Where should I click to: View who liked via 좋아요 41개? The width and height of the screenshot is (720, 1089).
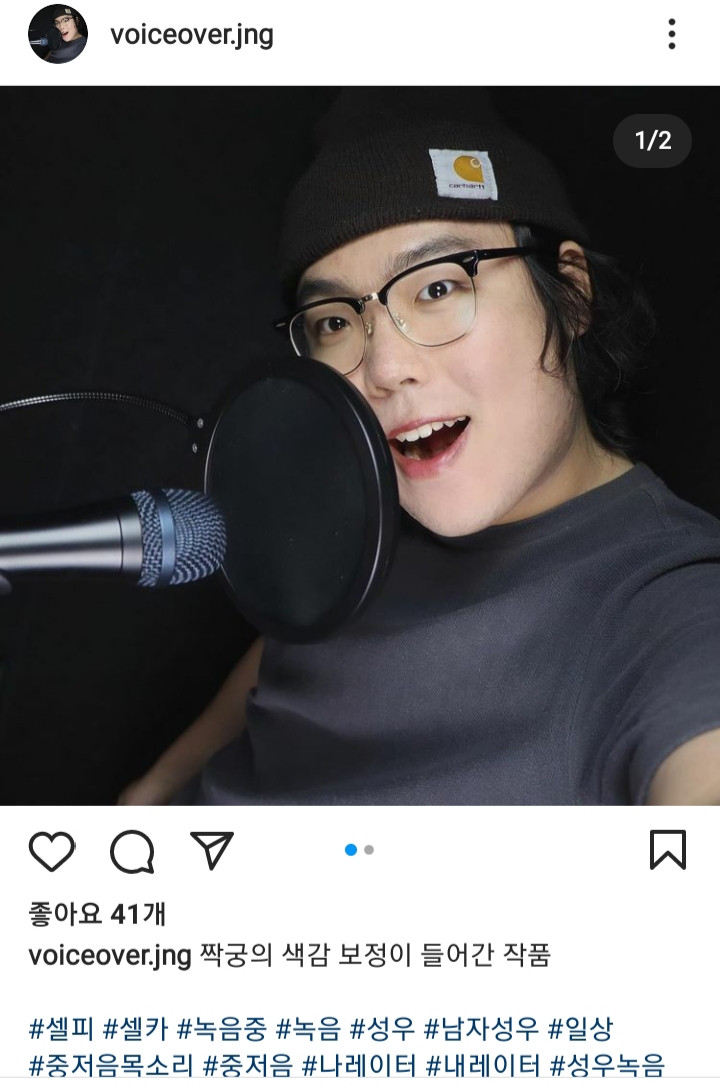point(97,913)
